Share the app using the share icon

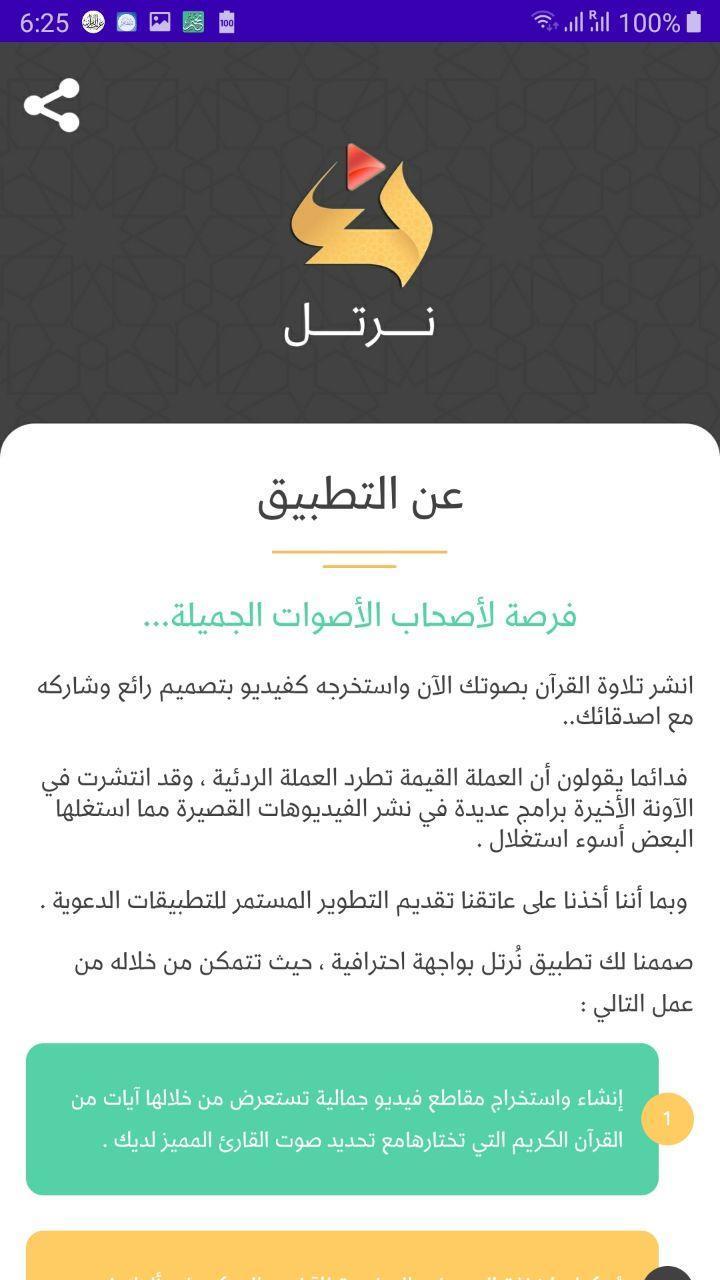point(51,105)
